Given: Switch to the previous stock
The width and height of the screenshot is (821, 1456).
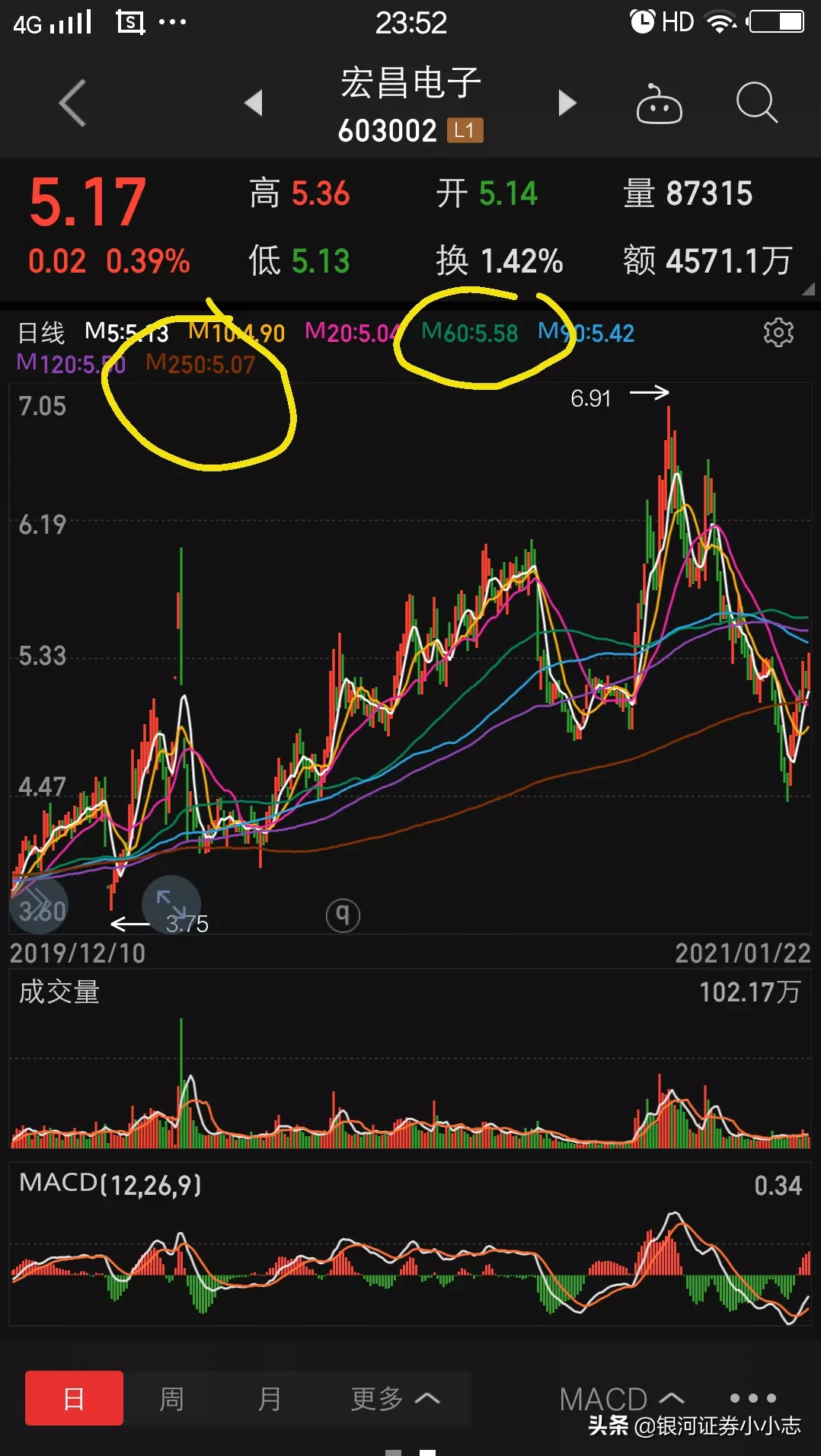Looking at the screenshot, I should pyautogui.click(x=254, y=103).
